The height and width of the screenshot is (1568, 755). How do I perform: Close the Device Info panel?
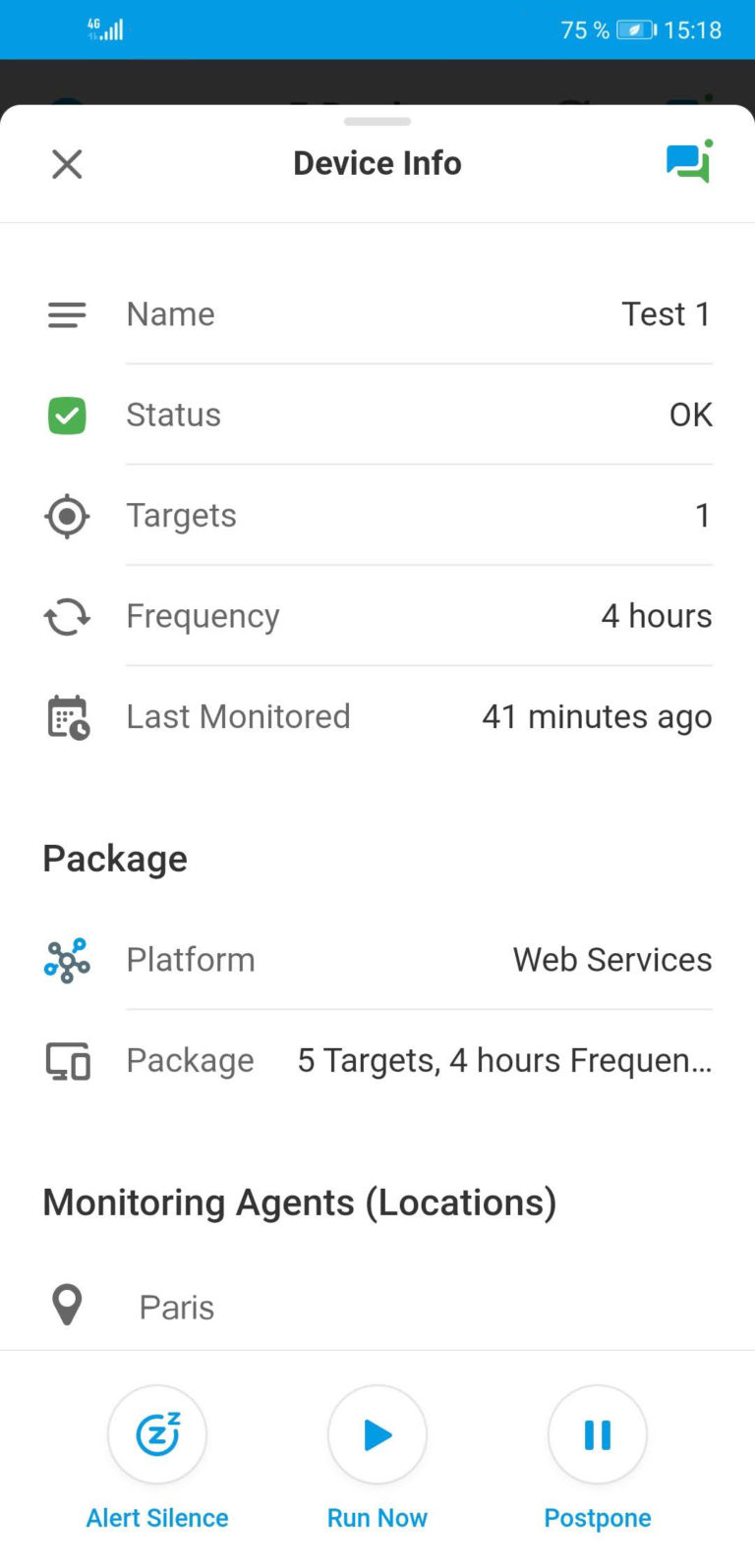(66, 164)
